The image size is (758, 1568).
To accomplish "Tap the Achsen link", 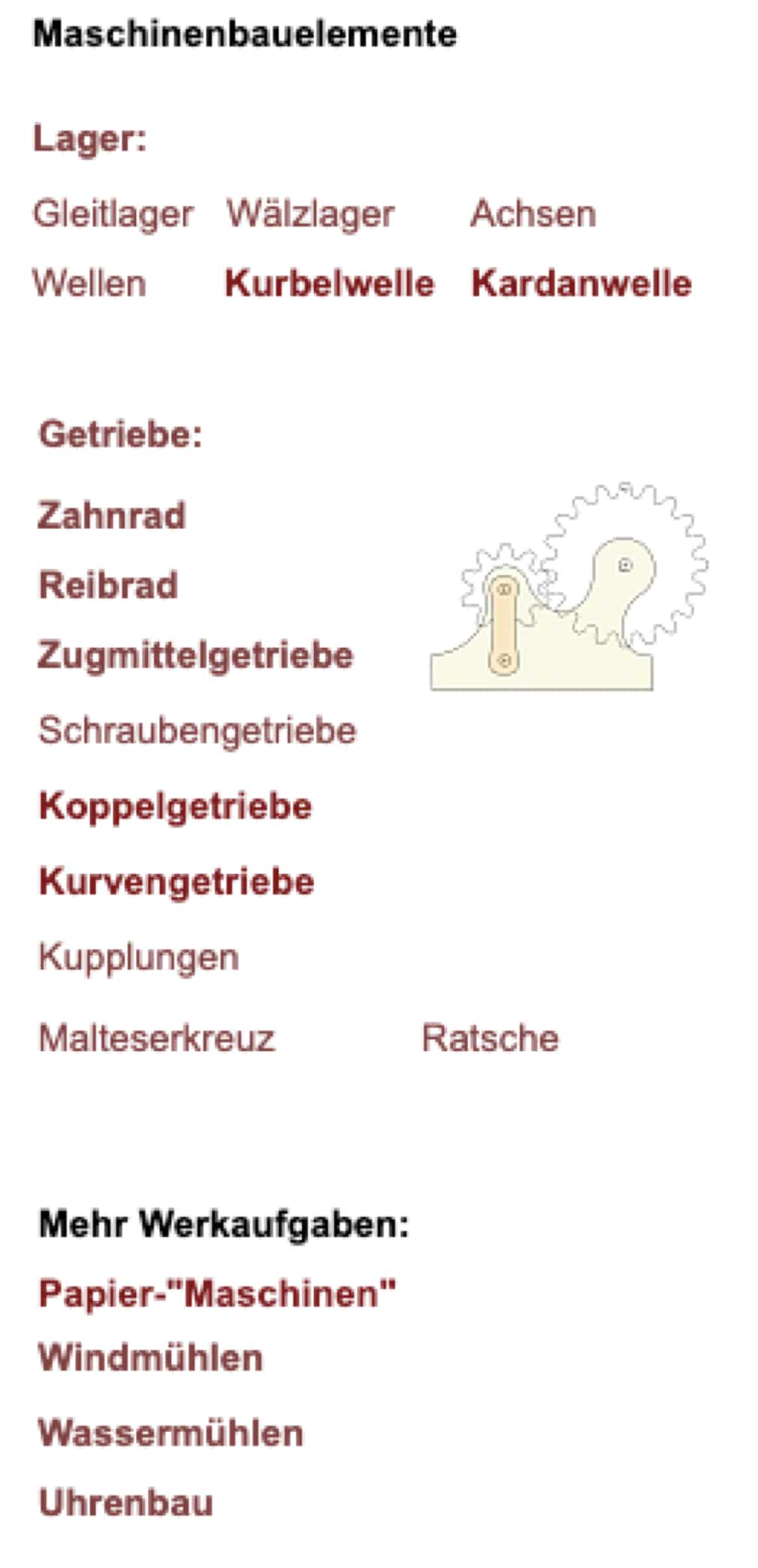I will [x=533, y=214].
